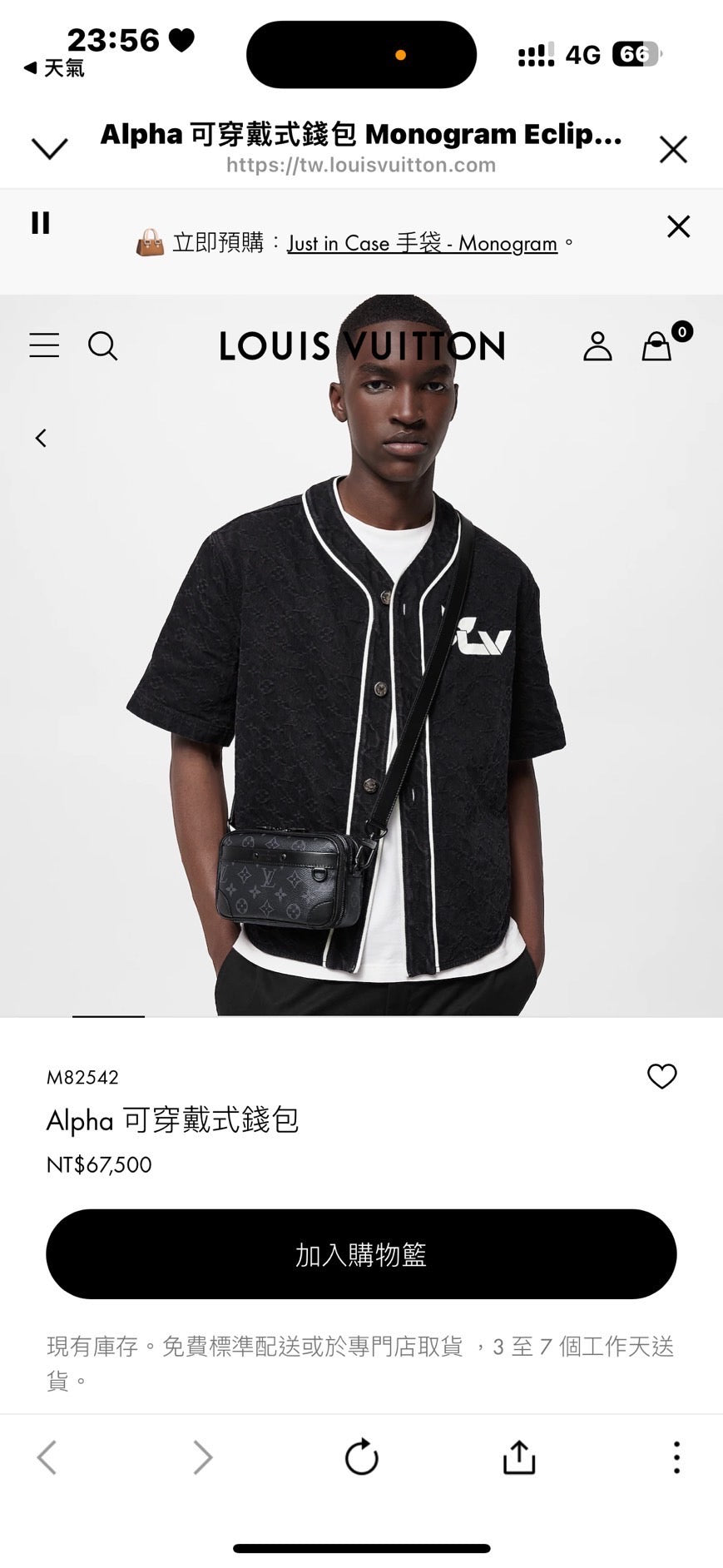
Task: Open the site search
Action: pos(103,345)
